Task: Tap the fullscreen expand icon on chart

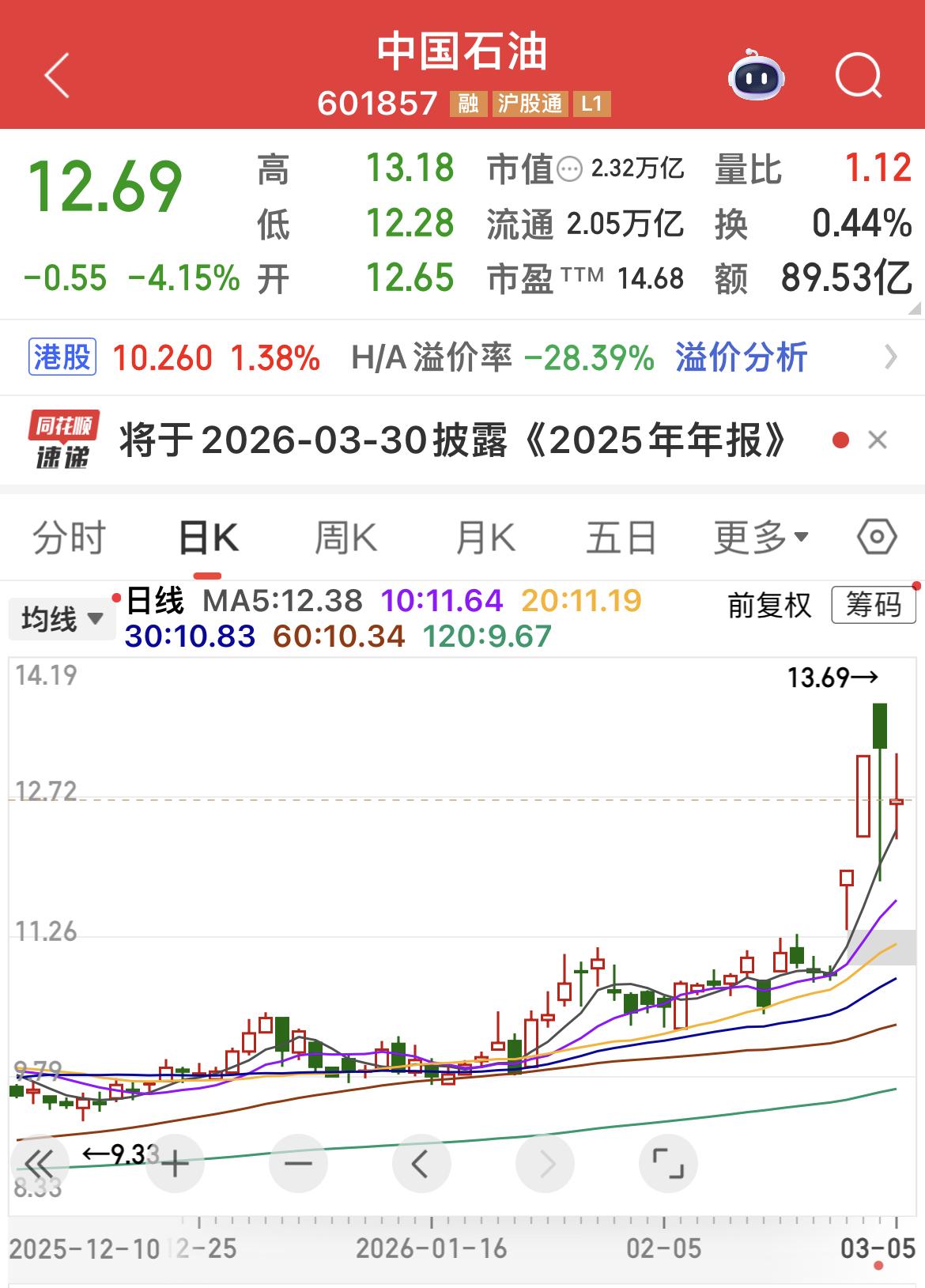Action: [668, 1164]
